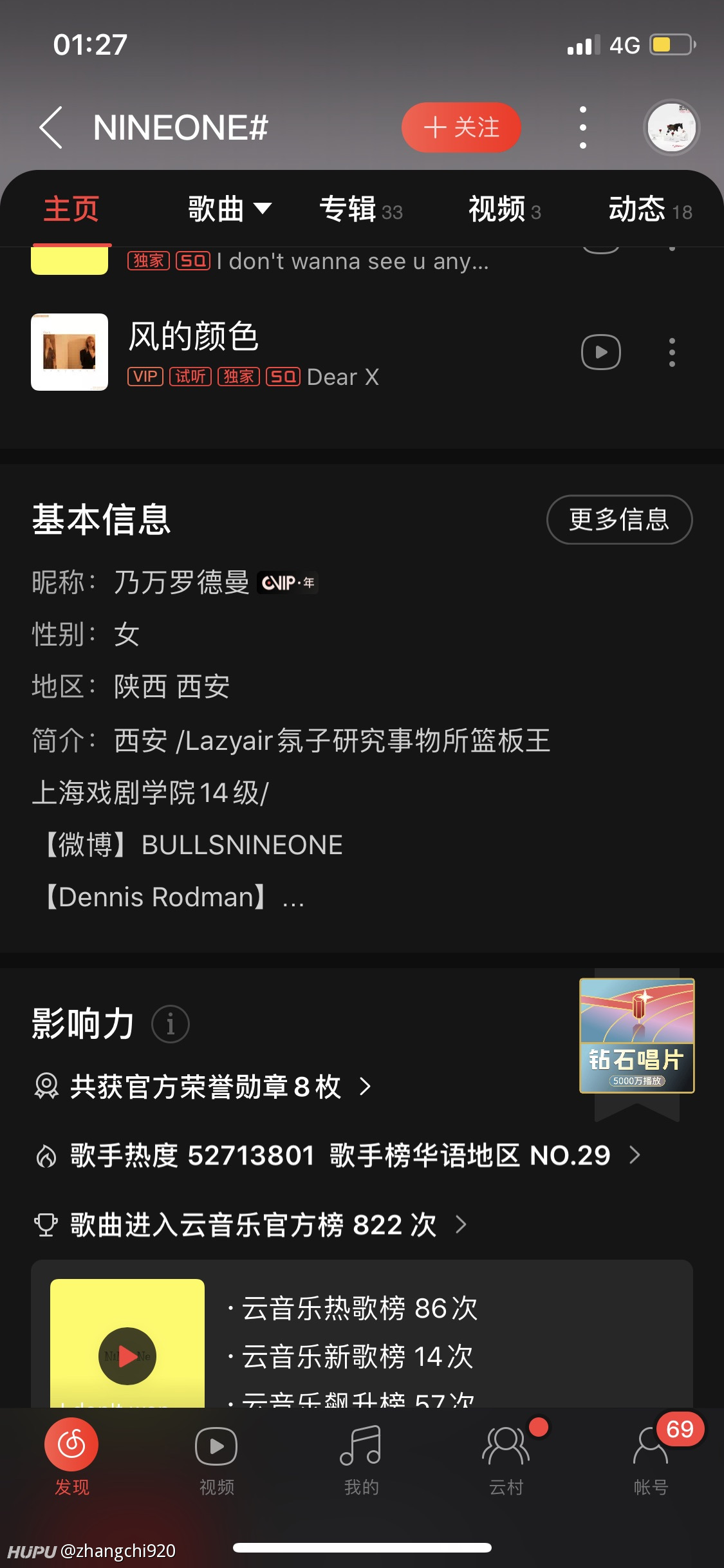Open the 影响力 info icon
The width and height of the screenshot is (724, 1568).
click(x=171, y=1023)
